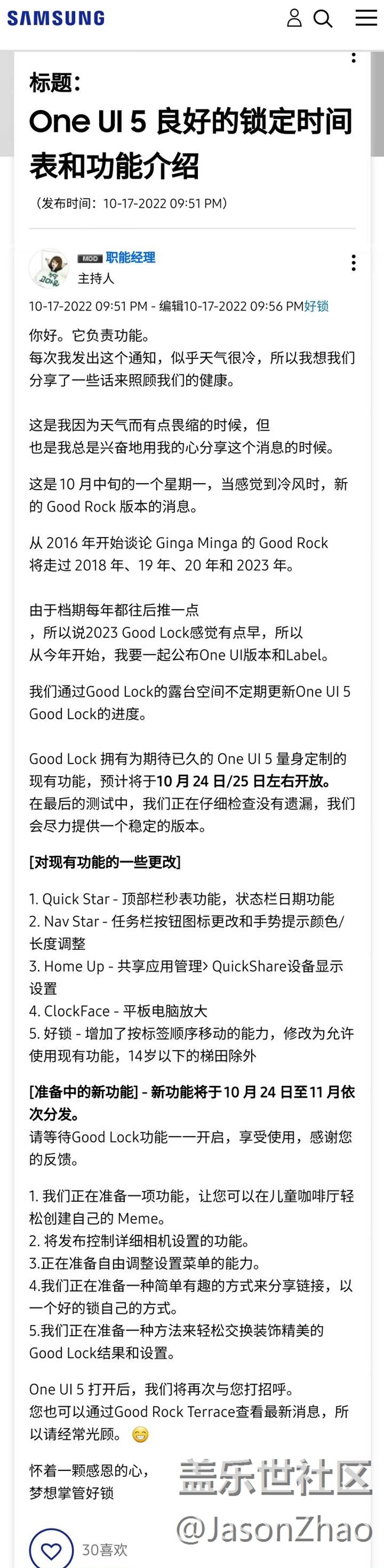Open the hamburger menu
The width and height of the screenshot is (384, 1568).
[366, 18]
